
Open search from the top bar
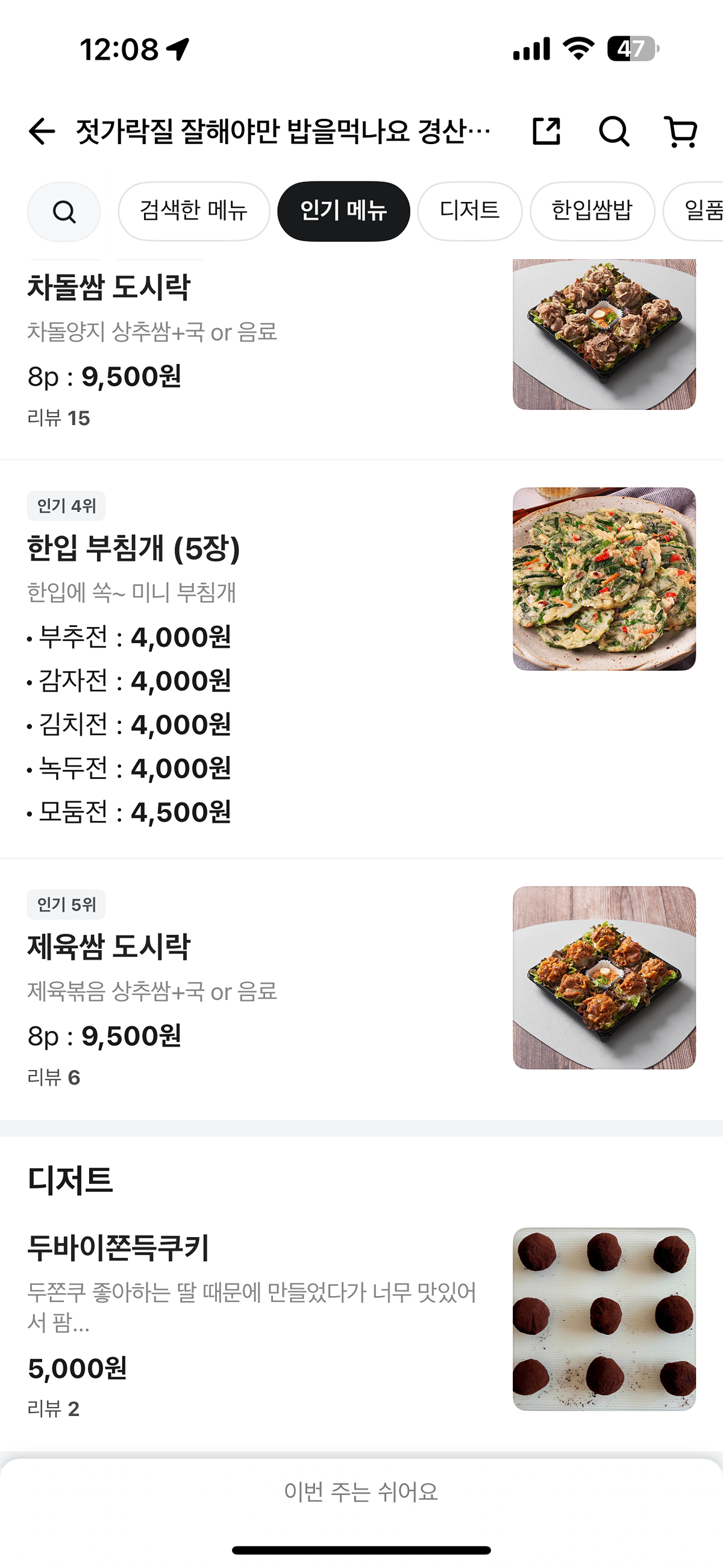(x=613, y=131)
